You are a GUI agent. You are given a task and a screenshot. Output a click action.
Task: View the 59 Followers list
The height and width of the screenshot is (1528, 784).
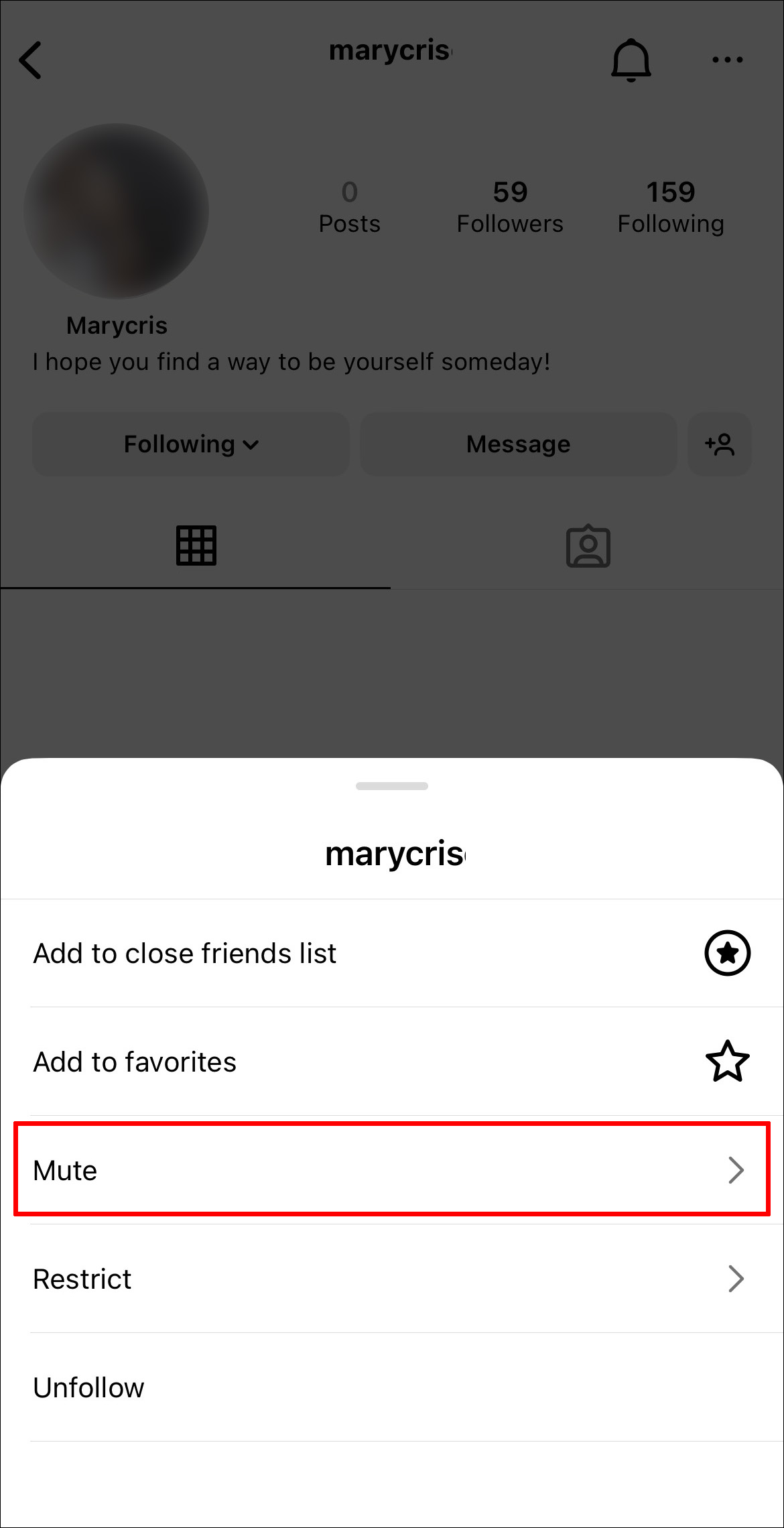510,207
